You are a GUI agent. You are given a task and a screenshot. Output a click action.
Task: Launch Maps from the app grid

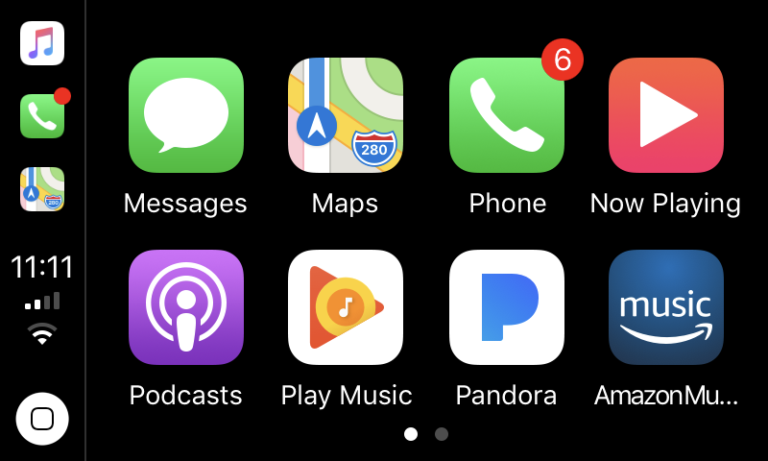(345, 115)
